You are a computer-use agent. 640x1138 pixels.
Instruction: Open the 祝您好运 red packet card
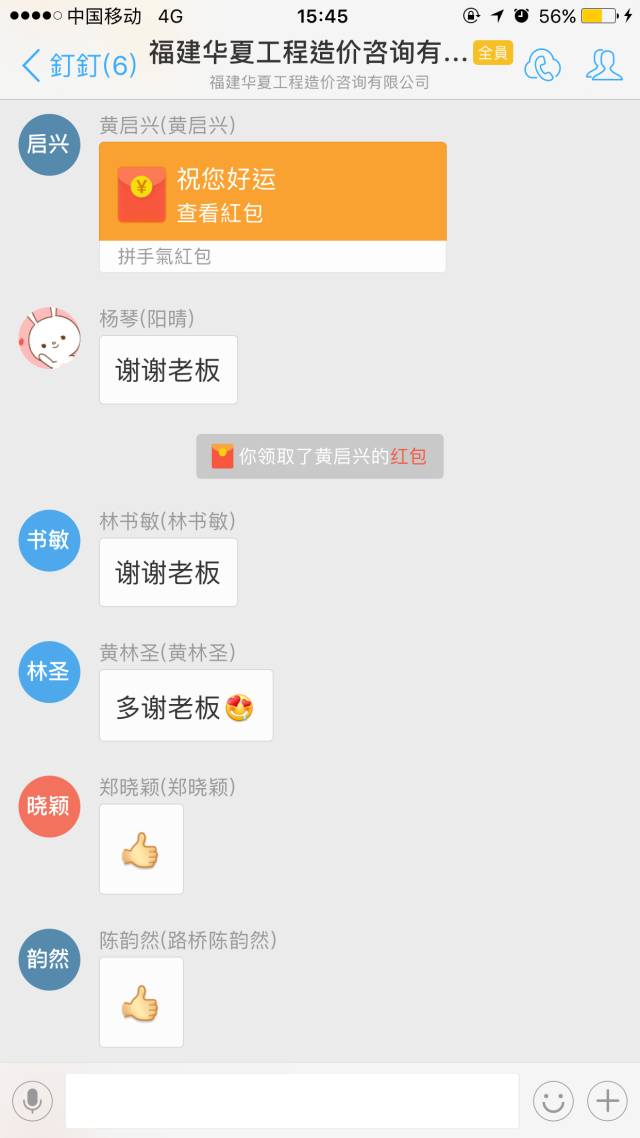point(272,194)
